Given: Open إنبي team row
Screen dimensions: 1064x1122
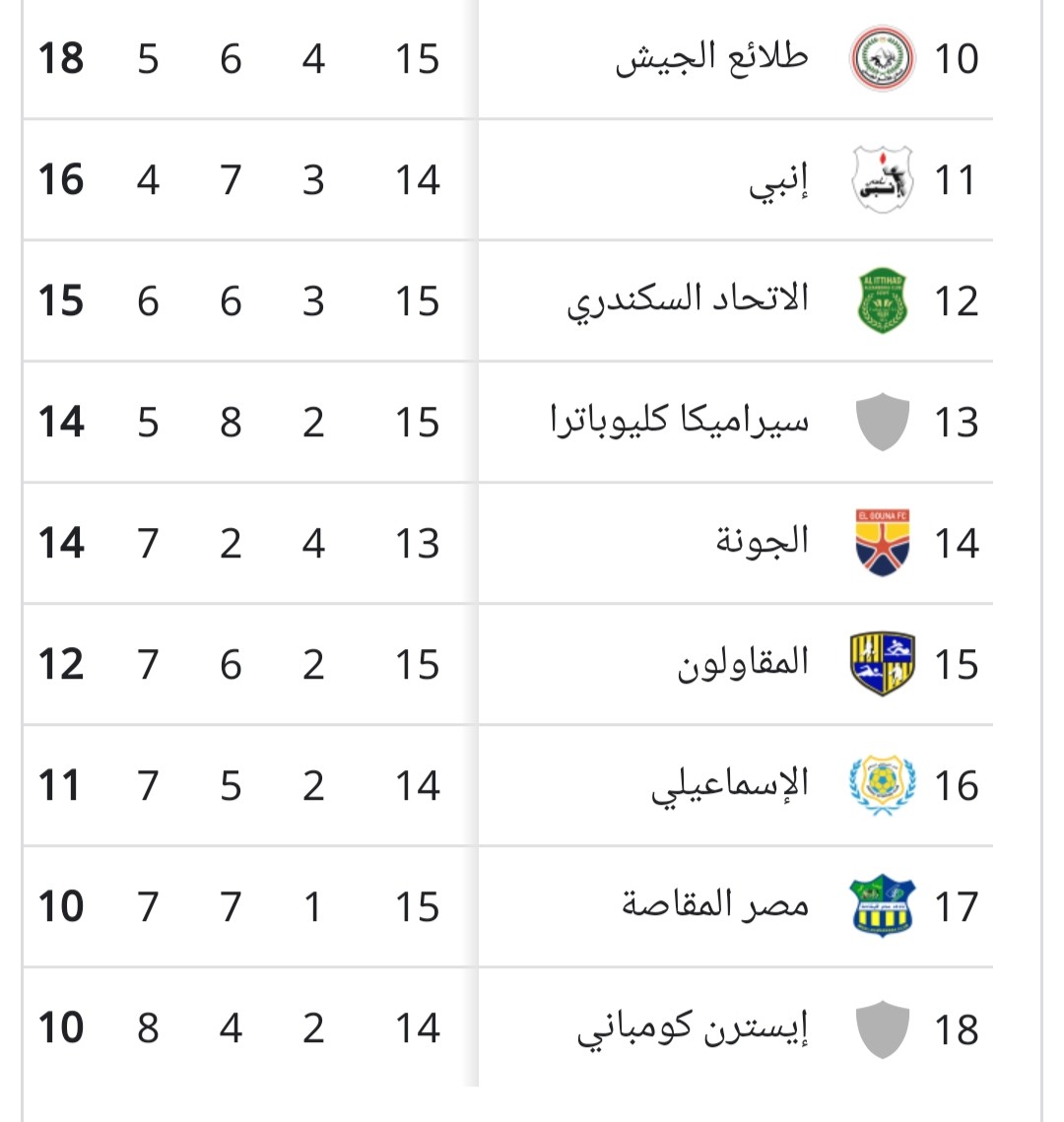Looking at the screenshot, I should coord(778,180).
